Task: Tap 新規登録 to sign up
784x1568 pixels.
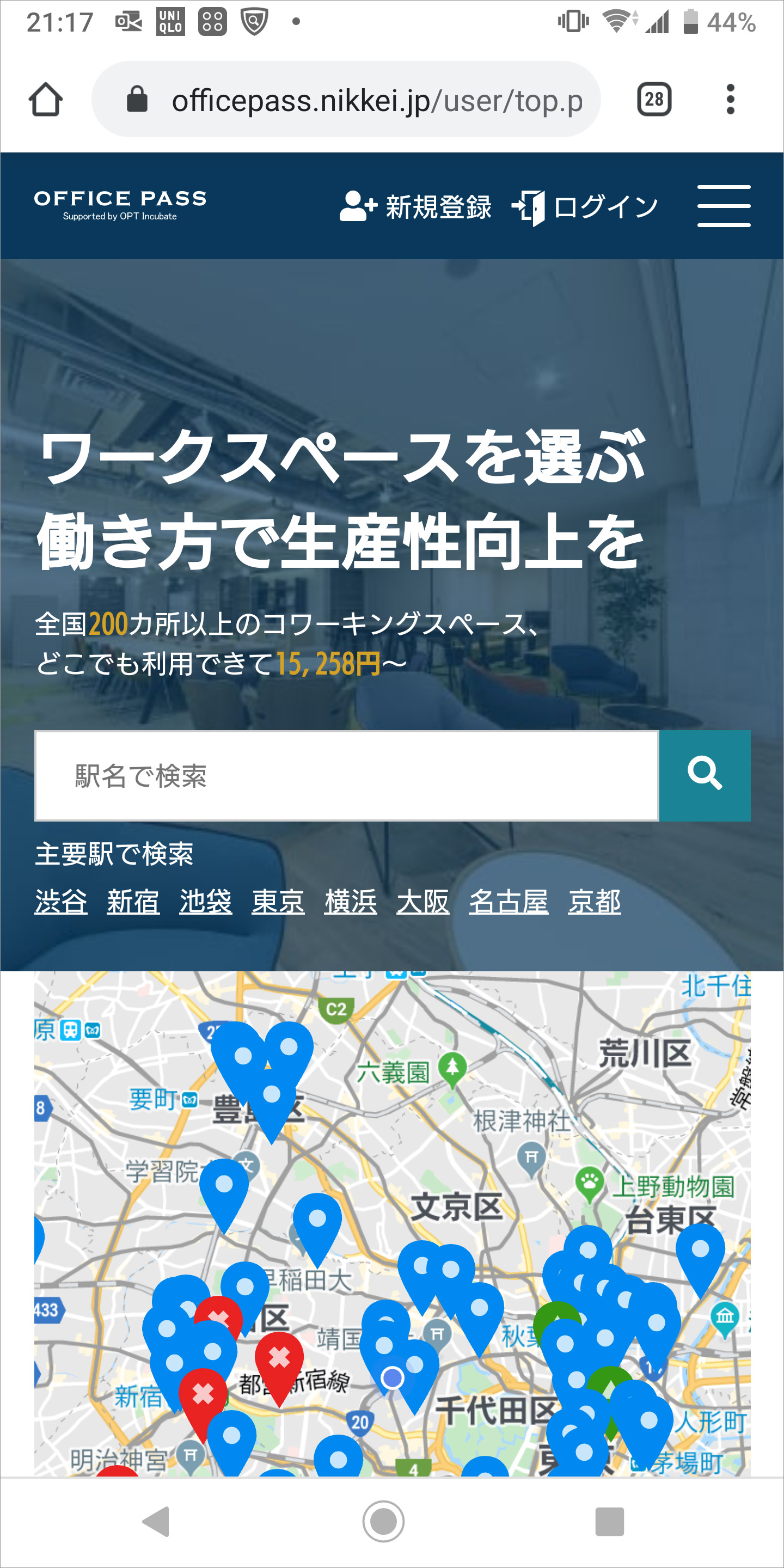Action: tap(416, 207)
